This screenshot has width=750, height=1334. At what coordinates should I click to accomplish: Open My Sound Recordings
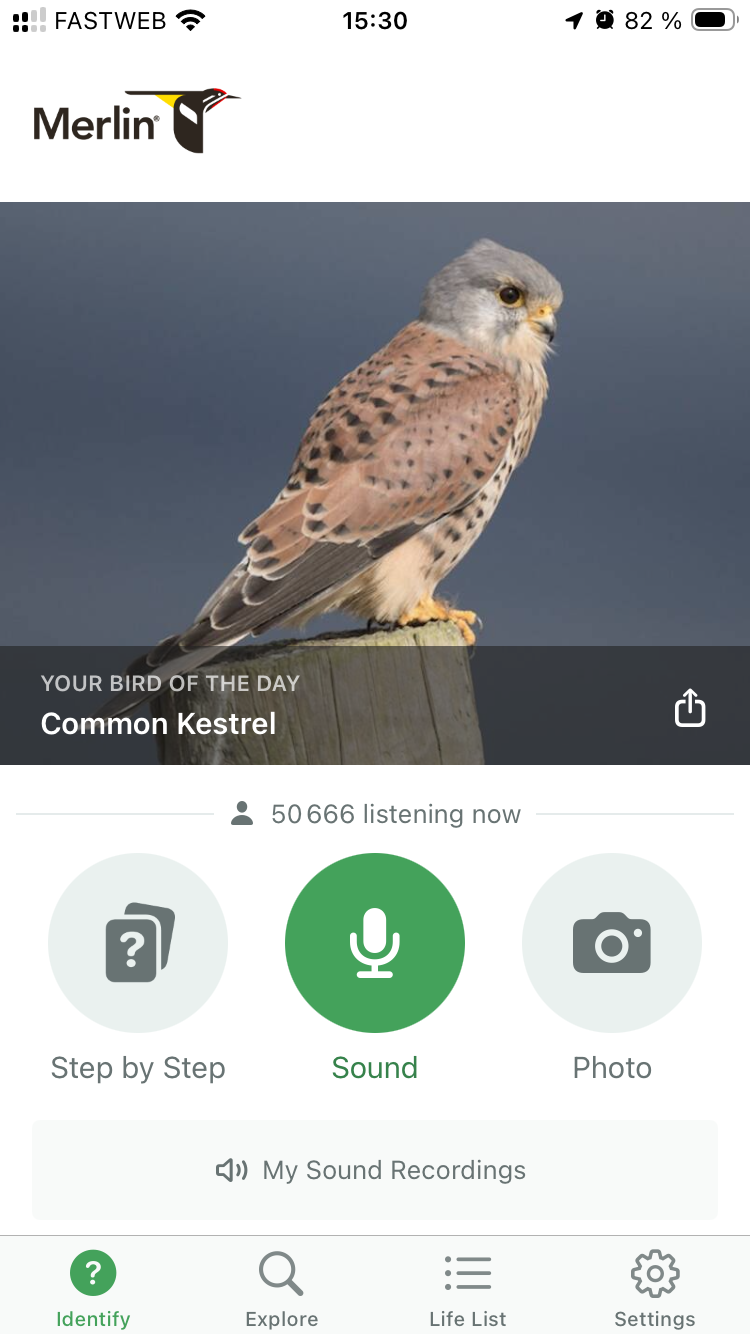[375, 1170]
